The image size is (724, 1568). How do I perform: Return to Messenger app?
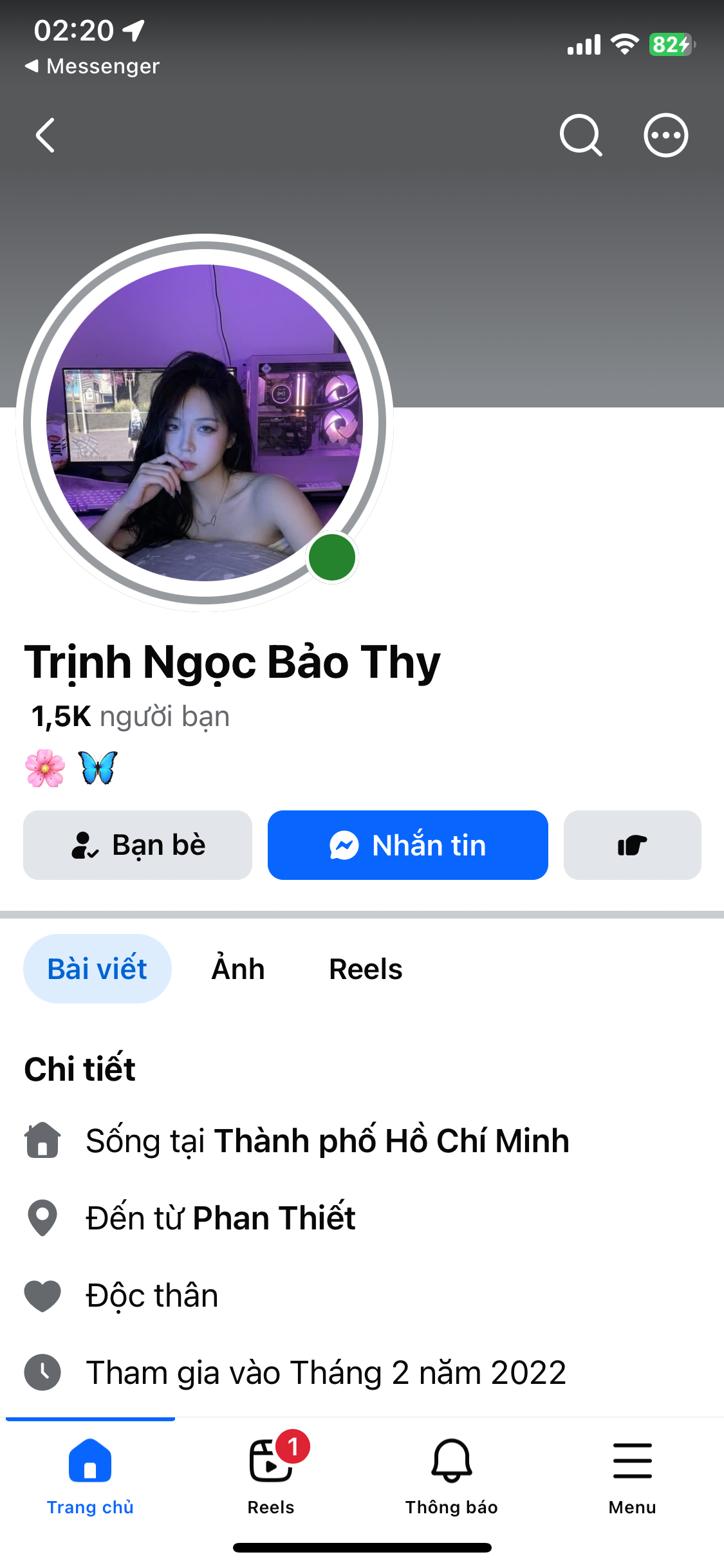(93, 66)
